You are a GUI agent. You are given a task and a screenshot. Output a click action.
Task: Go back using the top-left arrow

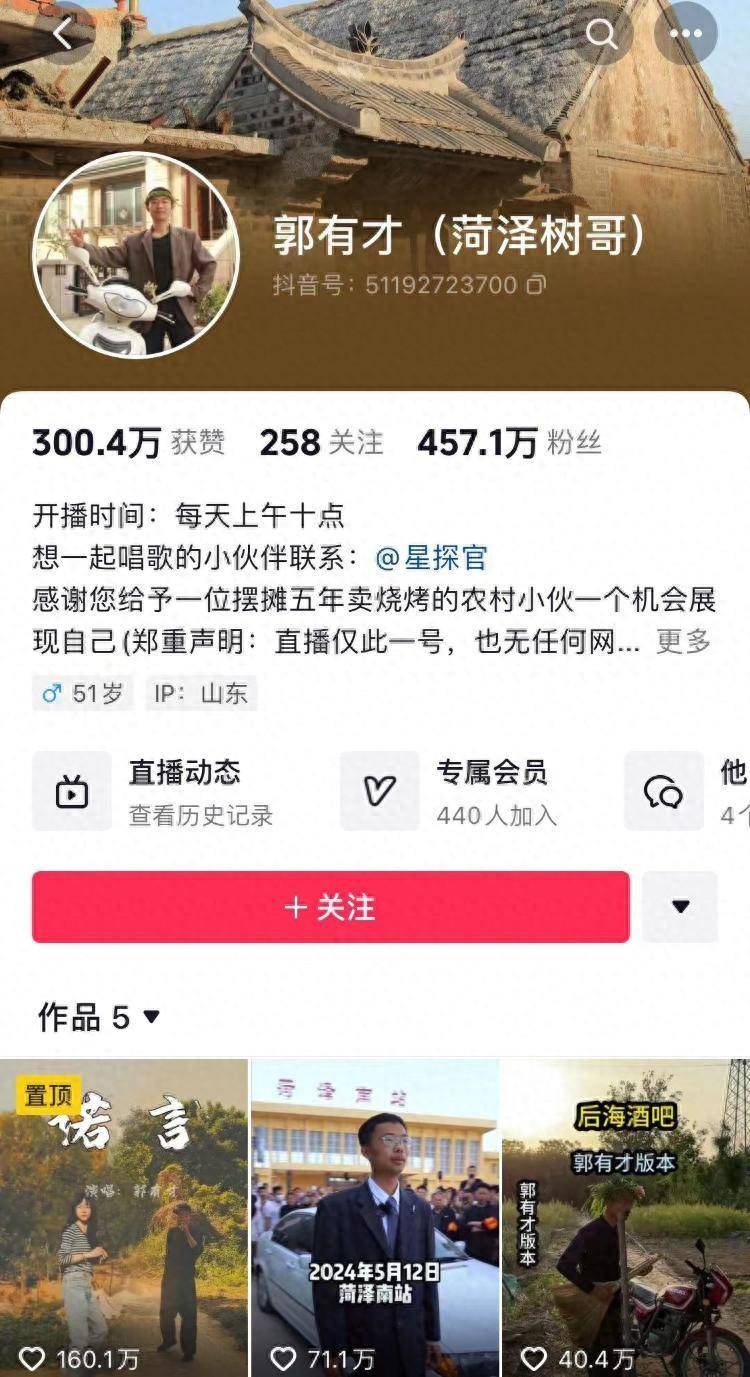pos(62,34)
